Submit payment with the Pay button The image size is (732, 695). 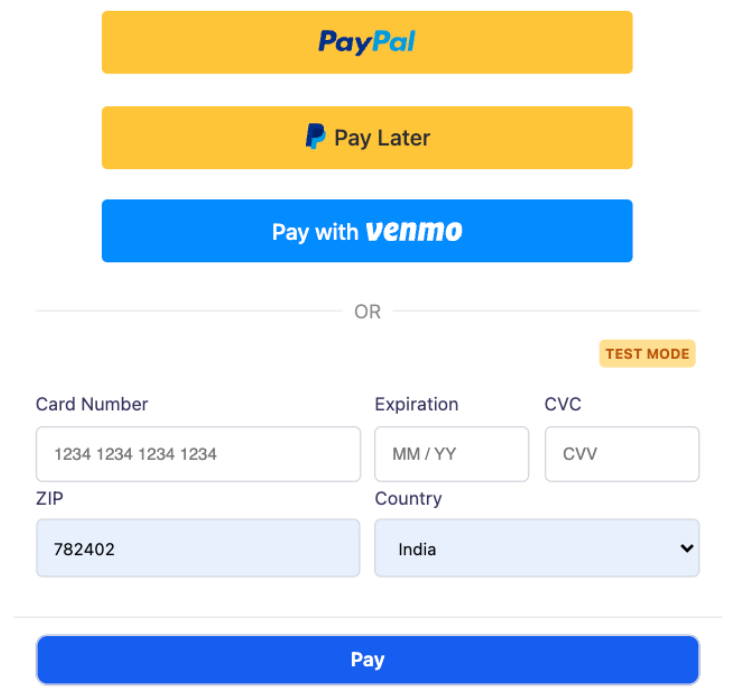(x=367, y=660)
